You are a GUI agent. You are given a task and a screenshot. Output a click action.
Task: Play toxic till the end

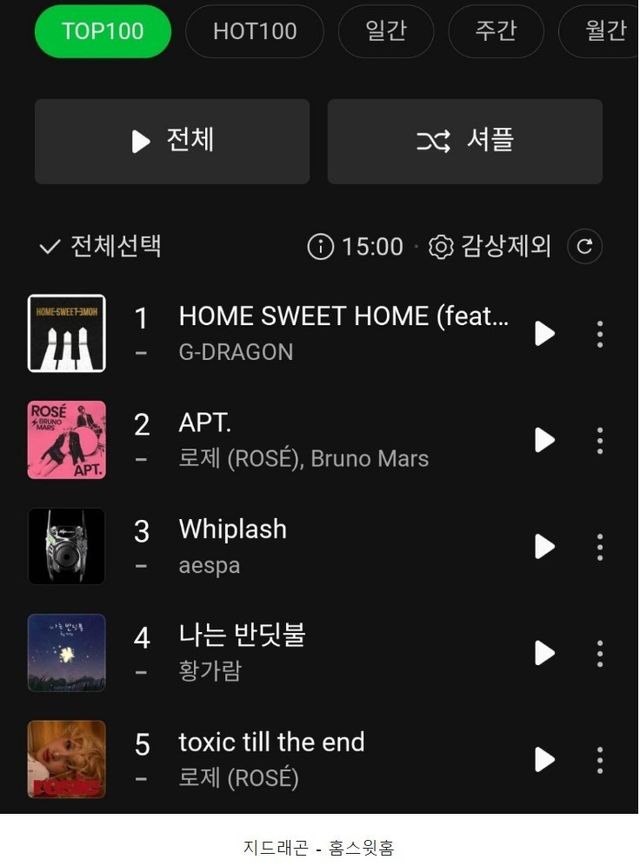point(544,759)
